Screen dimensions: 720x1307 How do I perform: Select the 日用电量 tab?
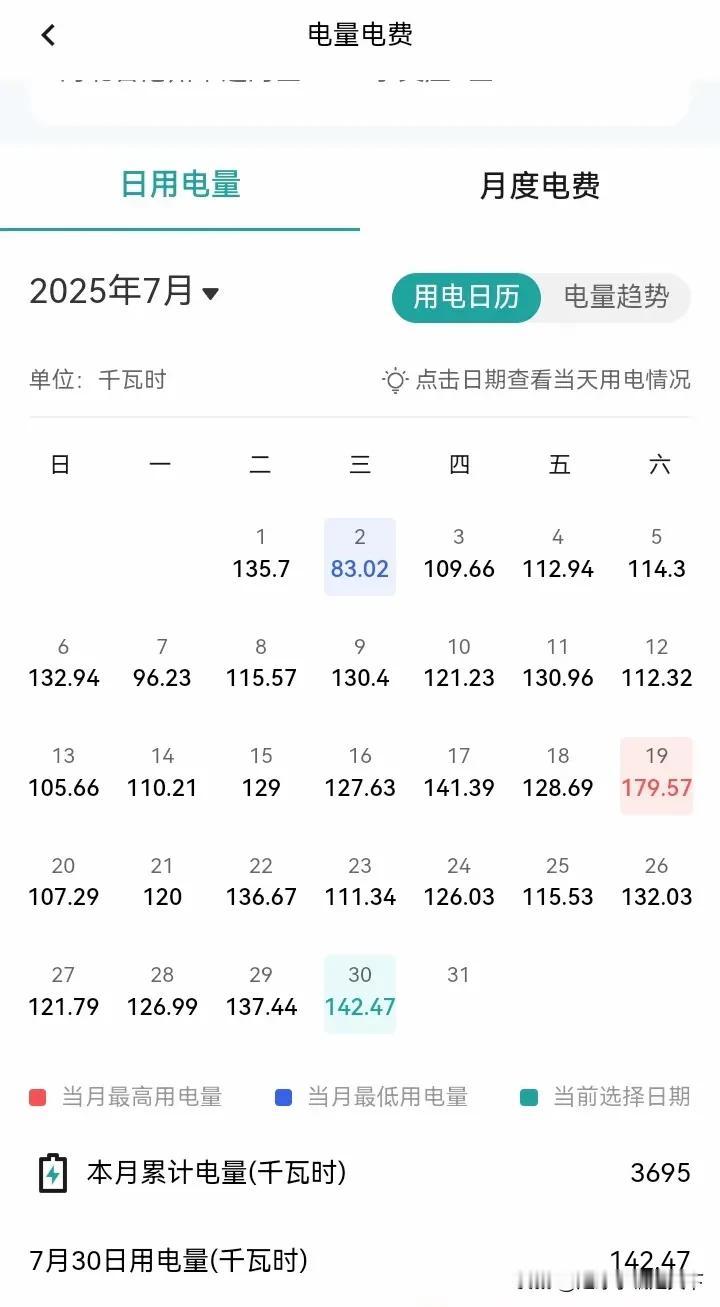[x=180, y=186]
